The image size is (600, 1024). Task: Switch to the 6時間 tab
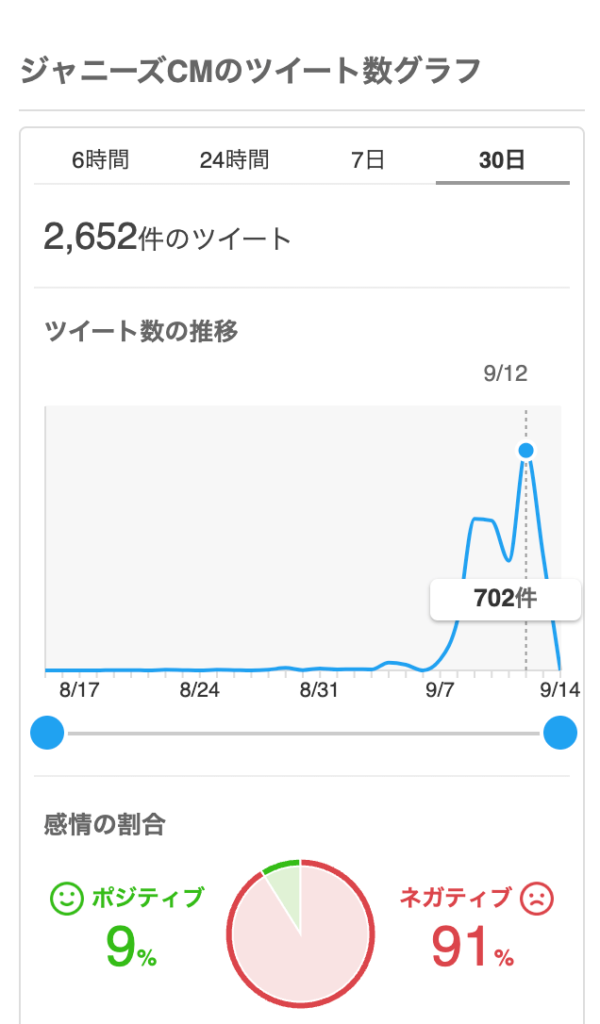(101, 160)
